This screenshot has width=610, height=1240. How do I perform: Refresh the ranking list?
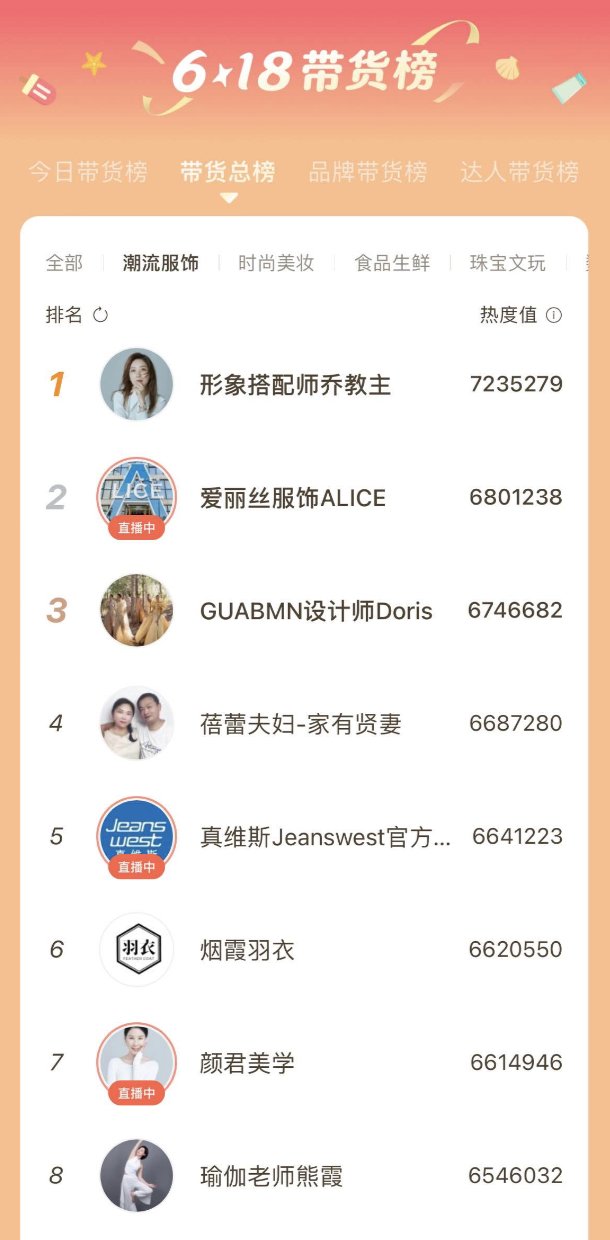tap(100, 316)
